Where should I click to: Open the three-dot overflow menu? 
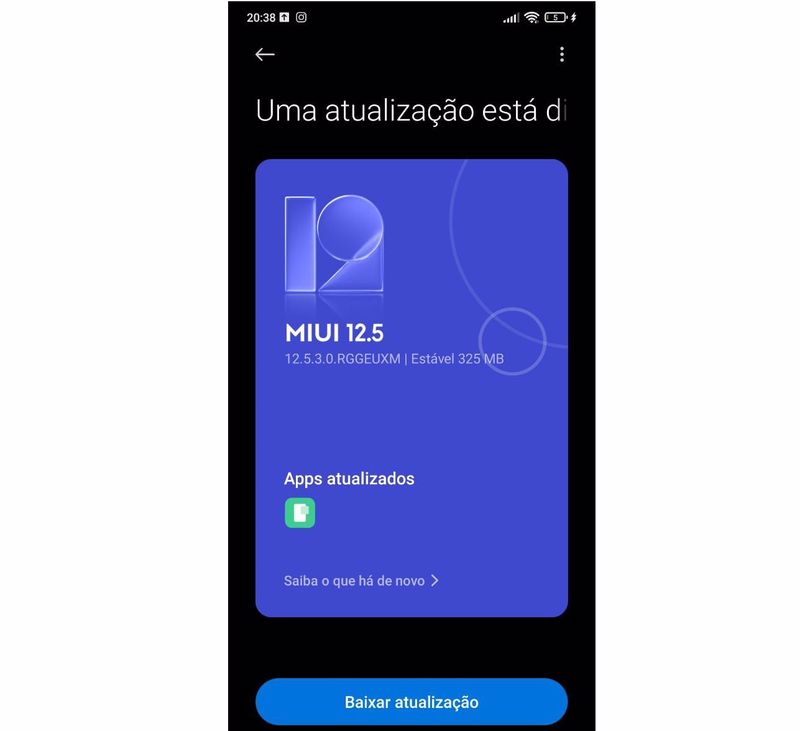[562, 55]
